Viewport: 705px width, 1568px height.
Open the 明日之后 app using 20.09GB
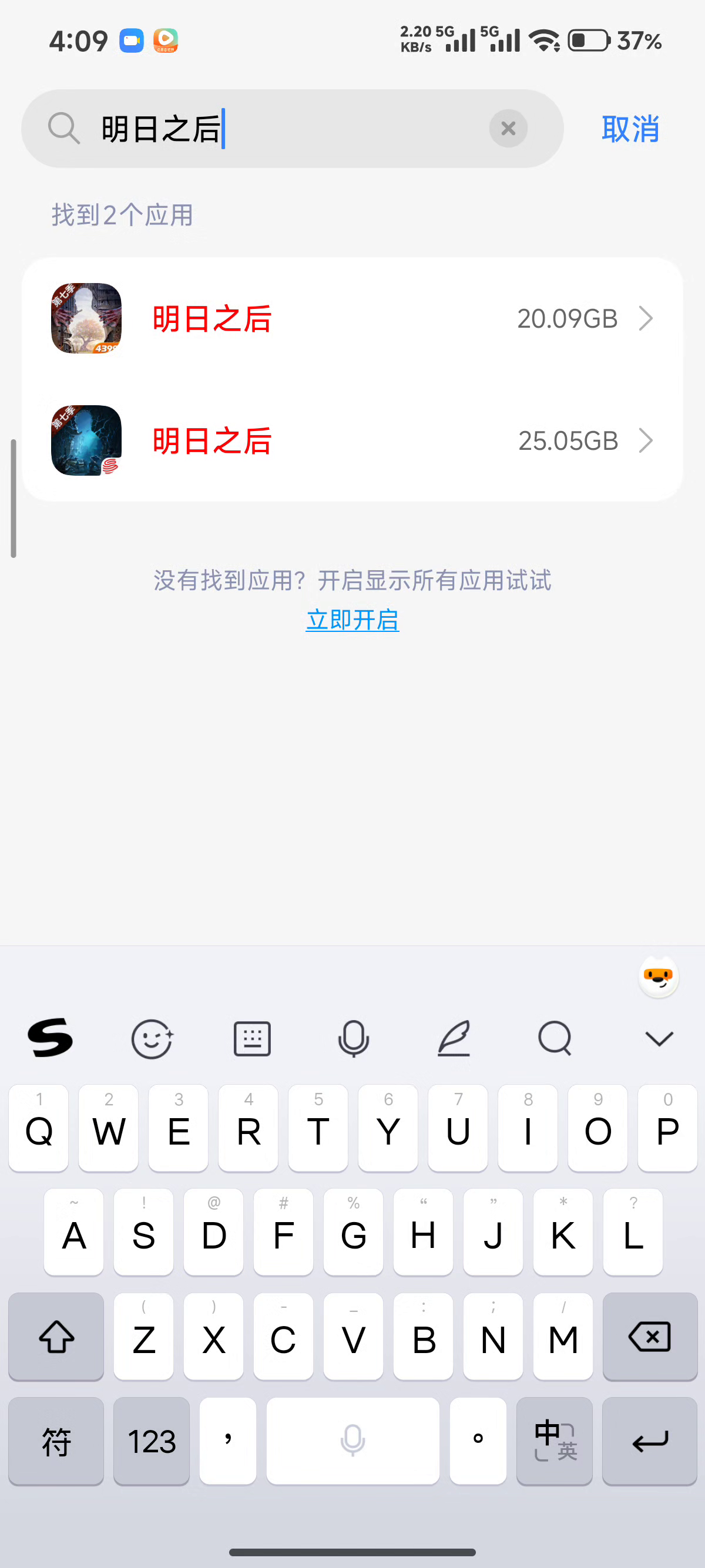tap(352, 318)
